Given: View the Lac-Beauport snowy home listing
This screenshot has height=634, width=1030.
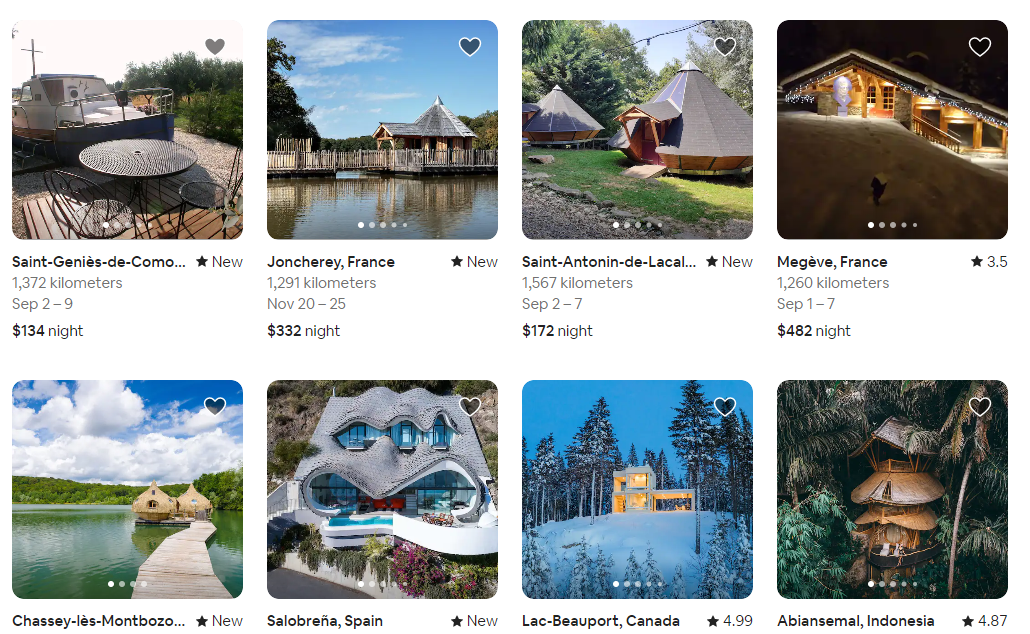Looking at the screenshot, I should click(x=637, y=489).
